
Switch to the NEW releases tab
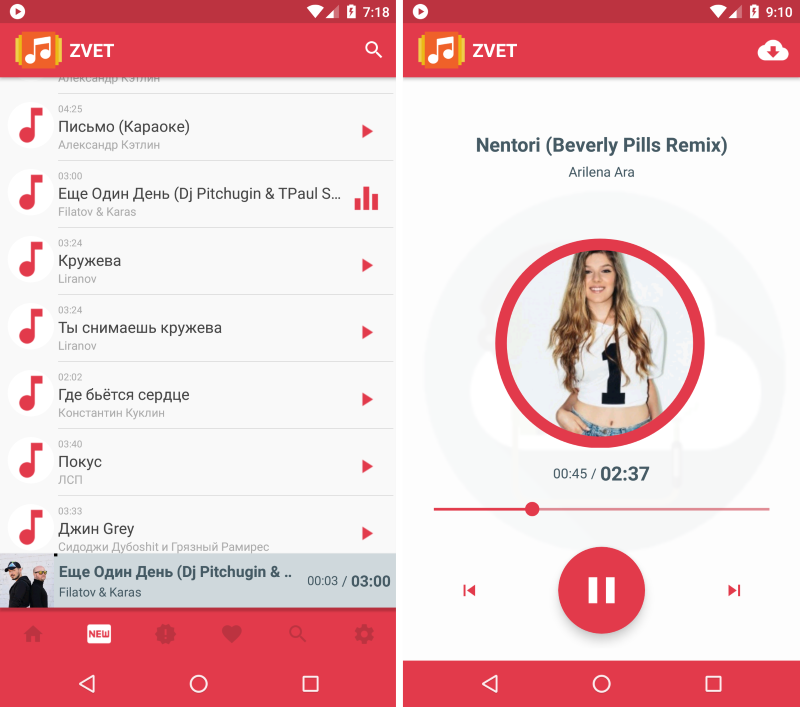tap(99, 634)
